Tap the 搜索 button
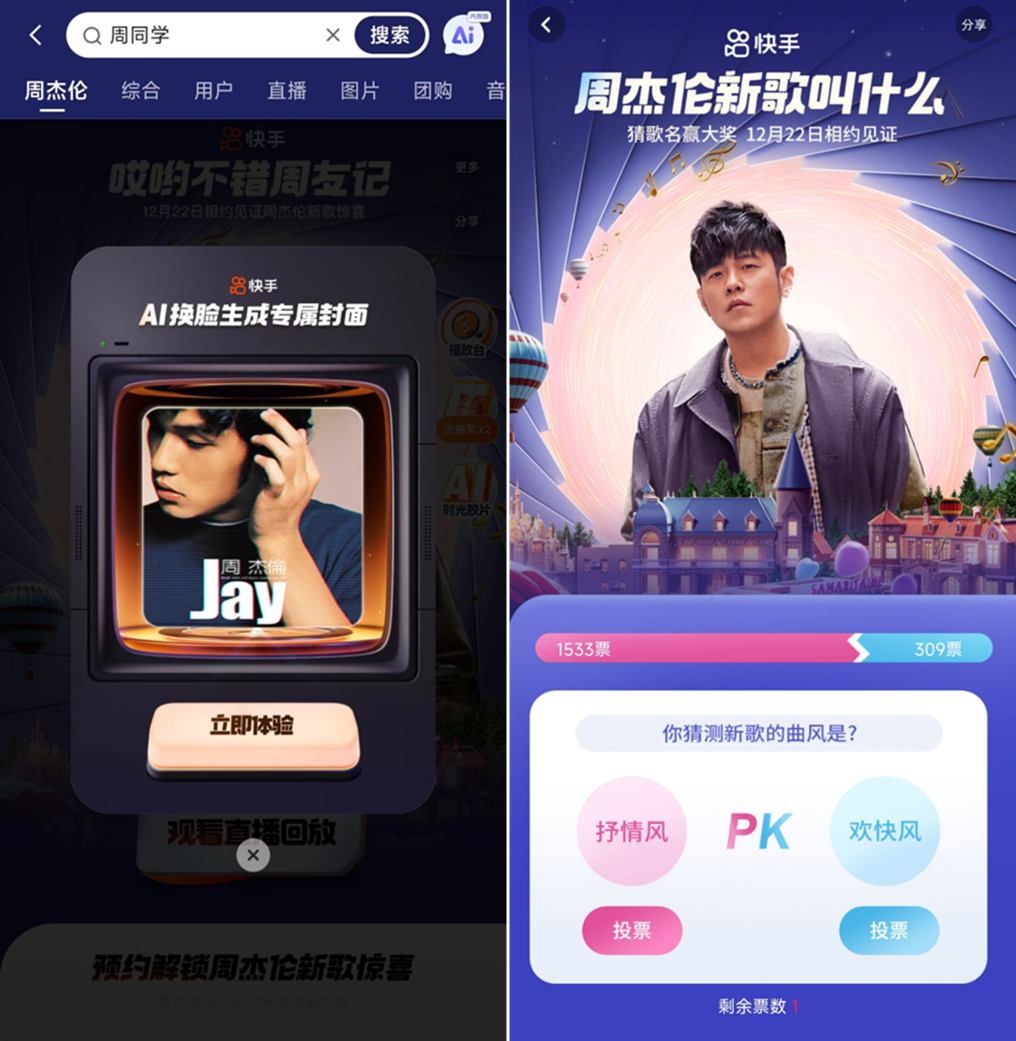 click(389, 35)
